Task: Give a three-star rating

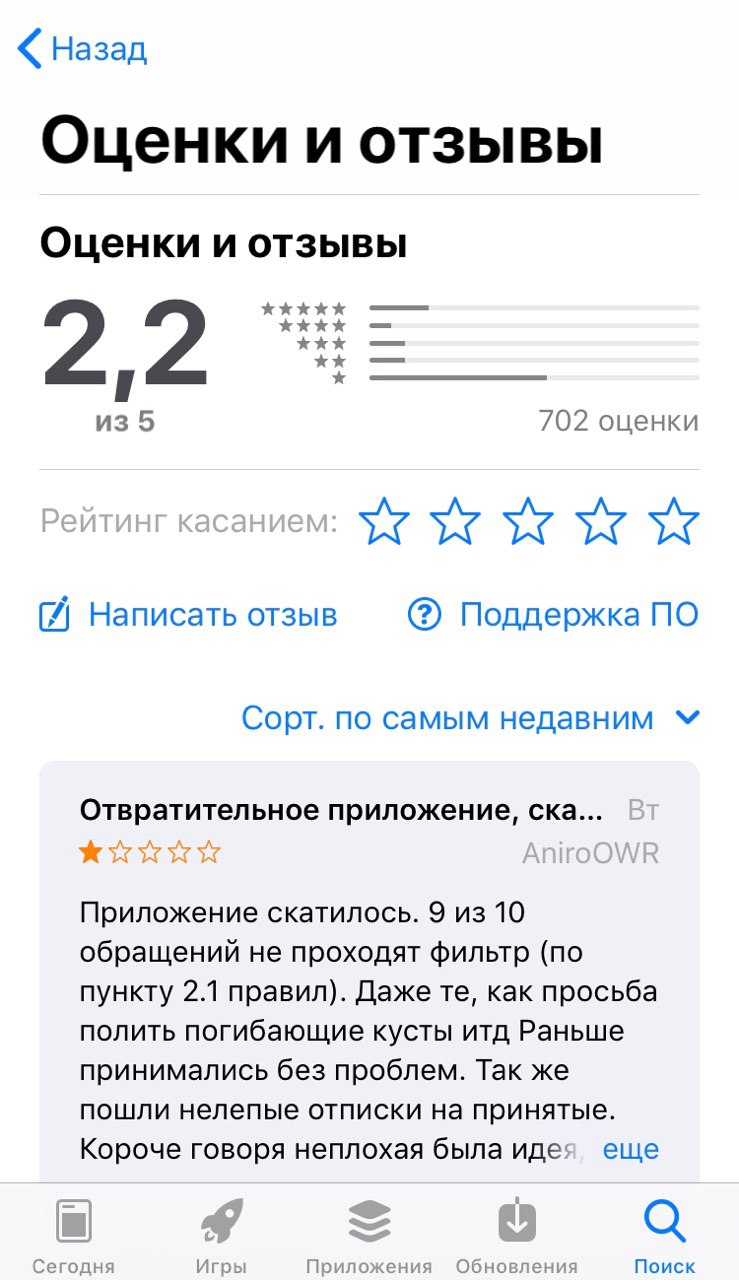Action: pyautogui.click(x=528, y=521)
